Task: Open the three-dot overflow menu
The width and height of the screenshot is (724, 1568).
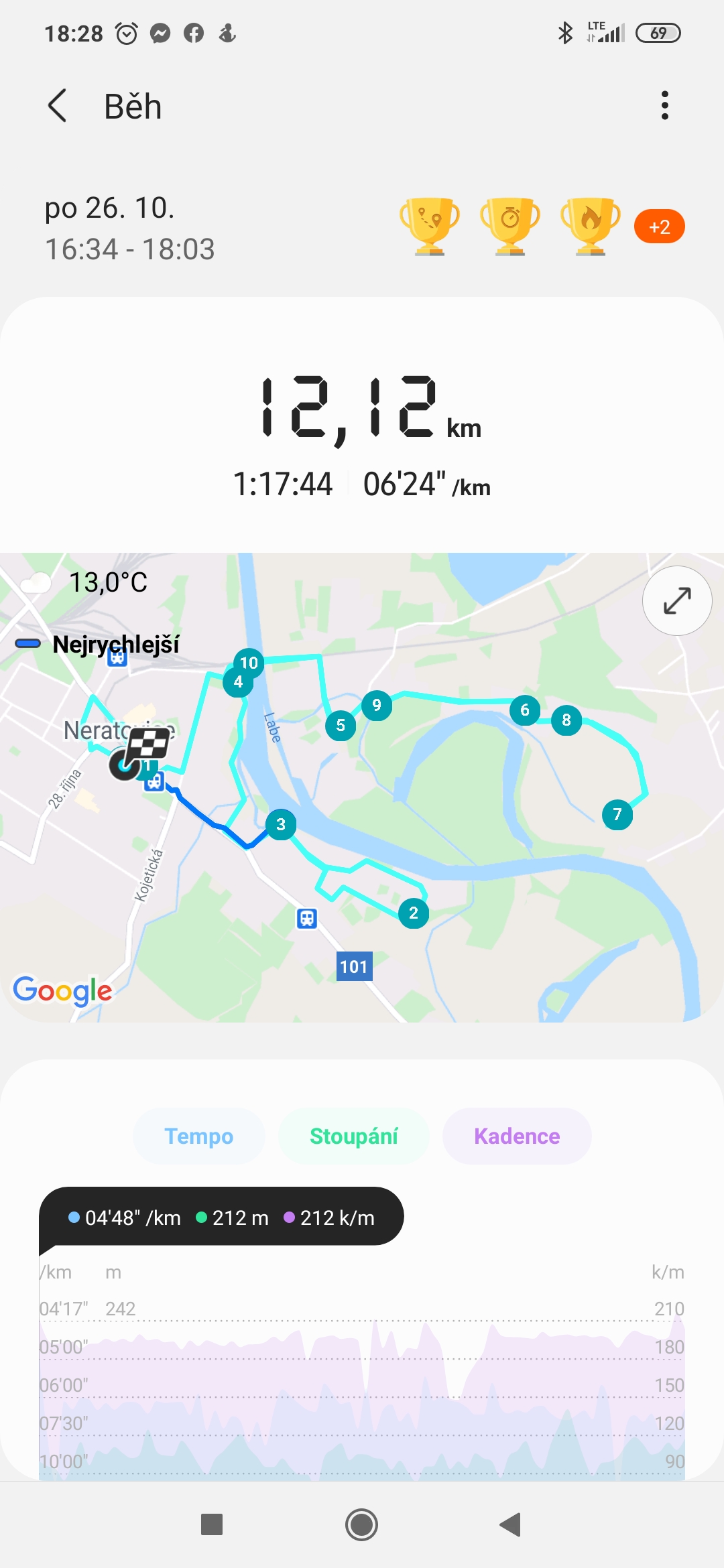Action: tap(664, 106)
